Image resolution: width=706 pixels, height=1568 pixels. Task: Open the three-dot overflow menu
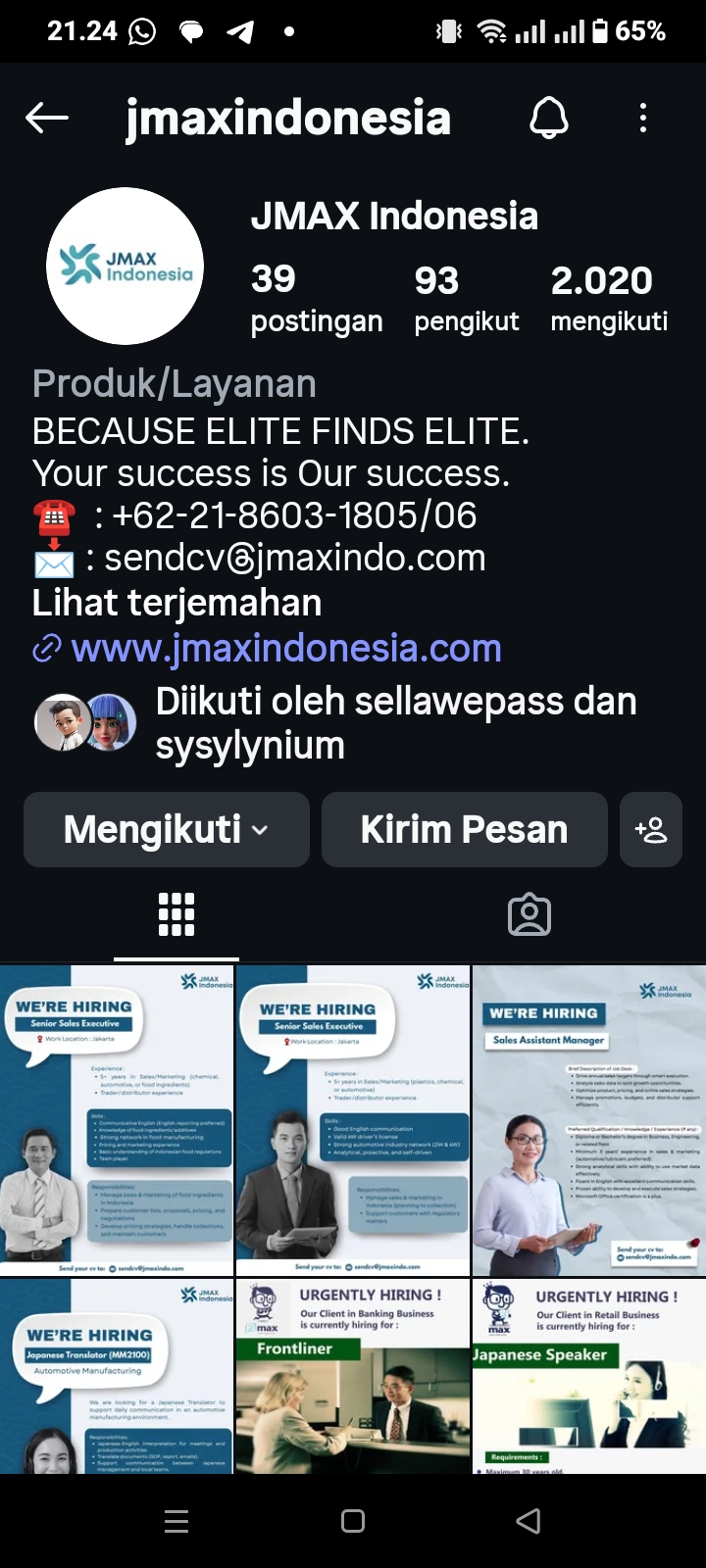643,119
